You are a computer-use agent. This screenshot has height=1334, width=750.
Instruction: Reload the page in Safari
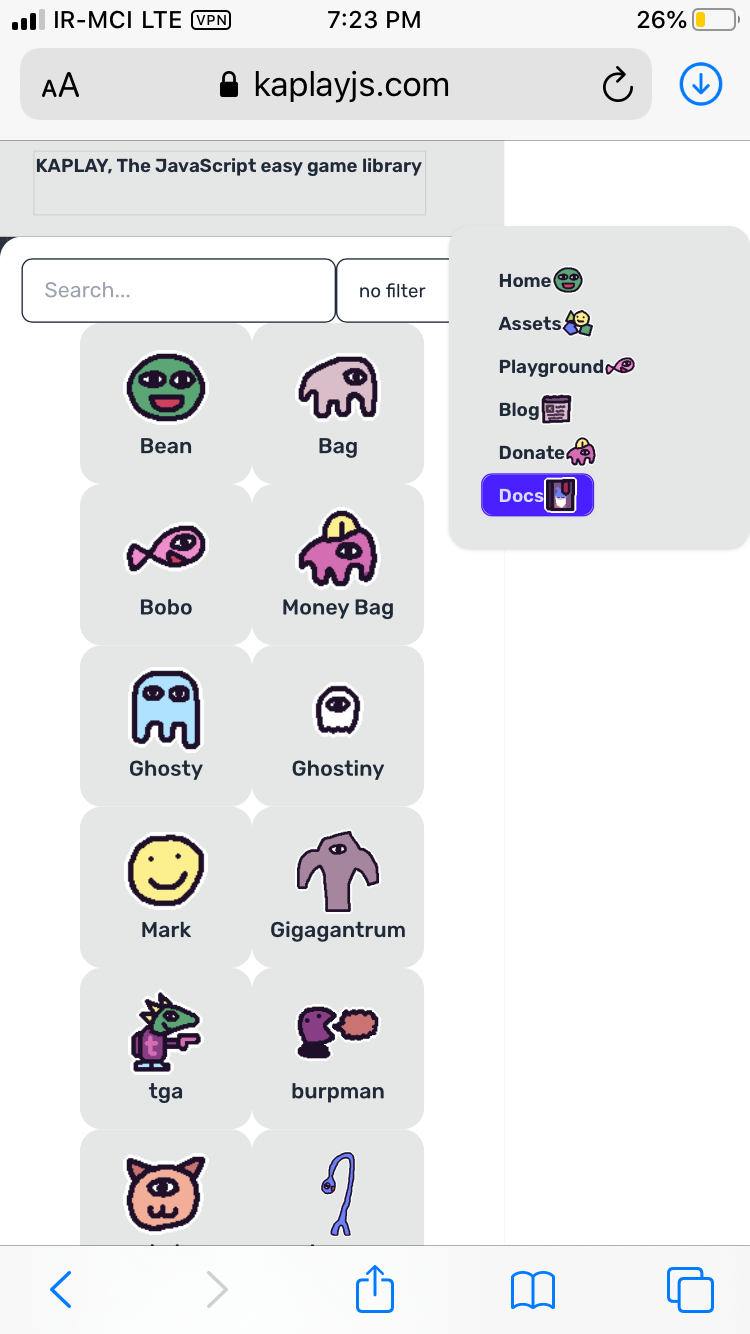coord(617,85)
